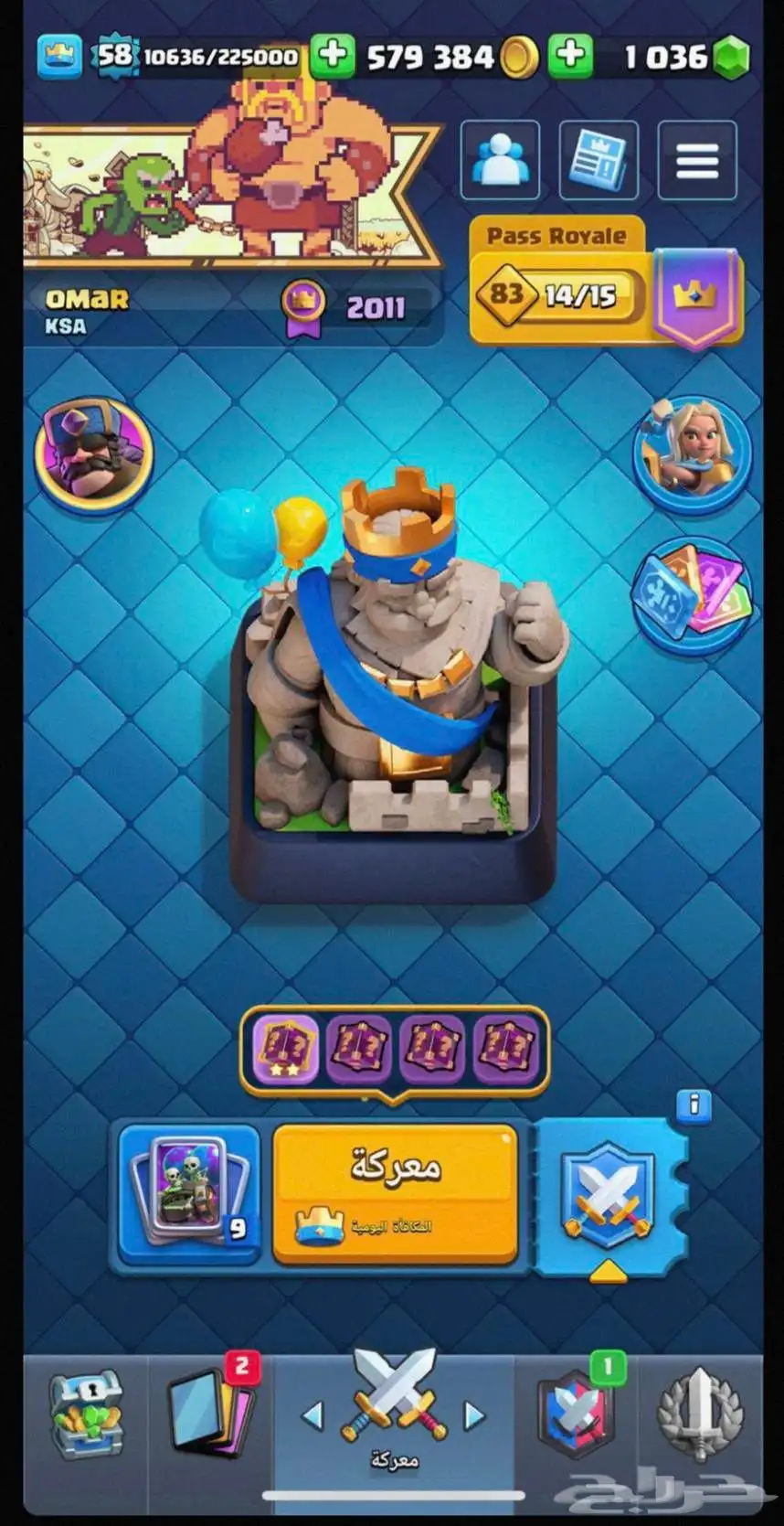Screen dimensions: 784x1526
Task: Open the news feed icon
Action: [599, 161]
